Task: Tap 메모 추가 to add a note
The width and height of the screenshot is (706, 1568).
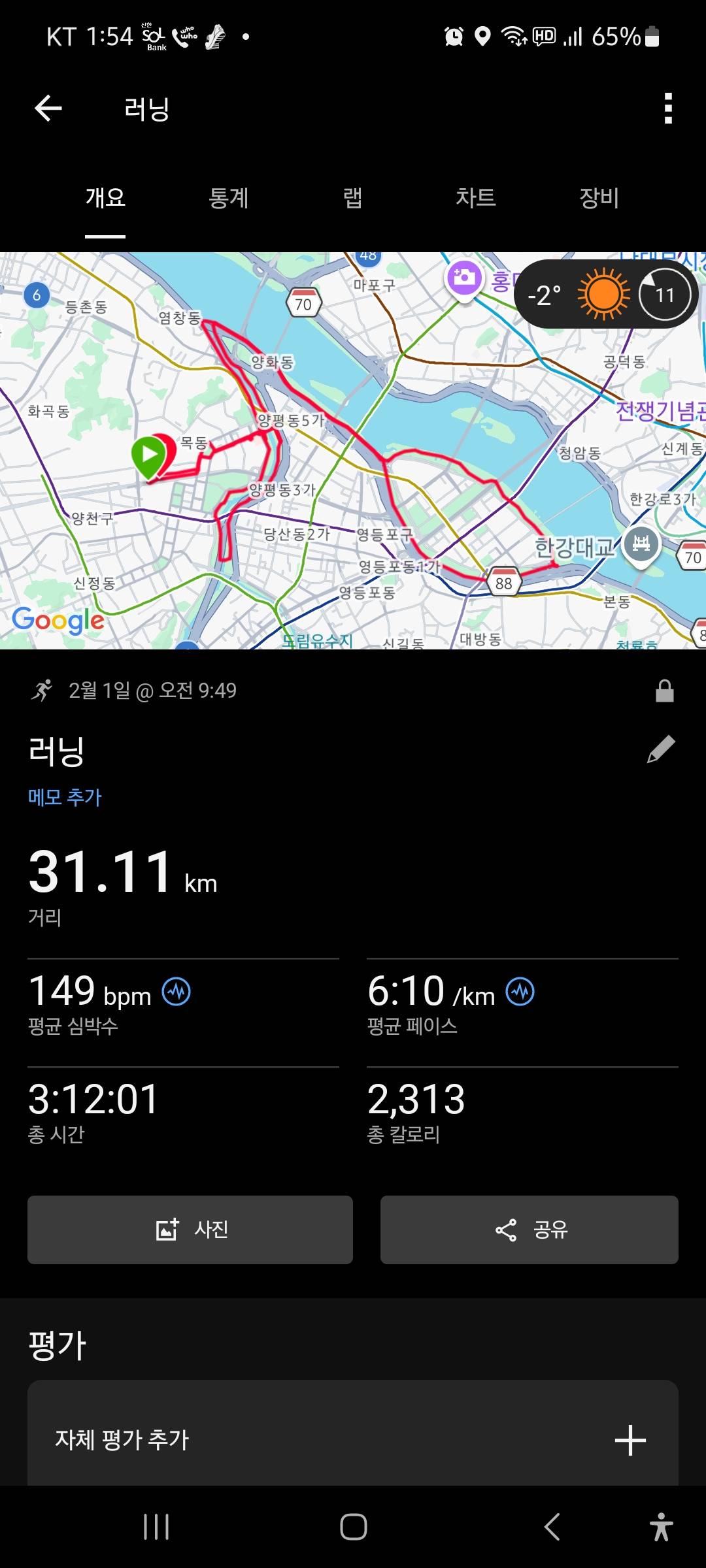Action: tap(65, 797)
